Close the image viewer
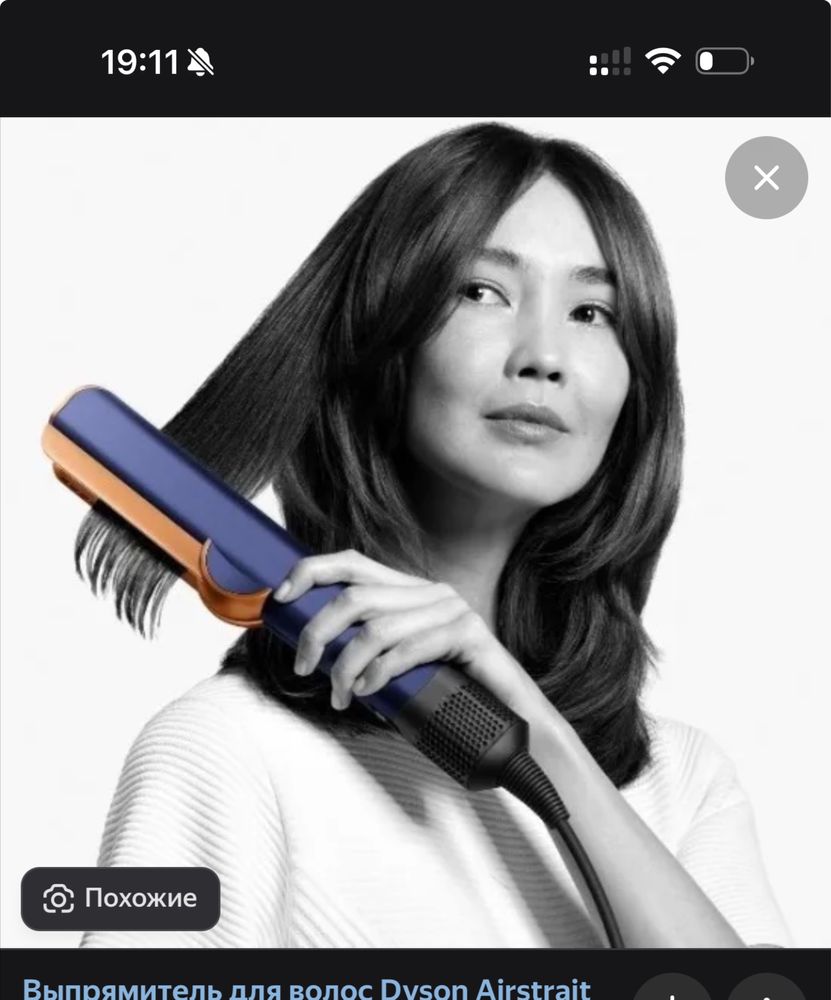Viewport: 831px width, 1000px height. point(766,178)
